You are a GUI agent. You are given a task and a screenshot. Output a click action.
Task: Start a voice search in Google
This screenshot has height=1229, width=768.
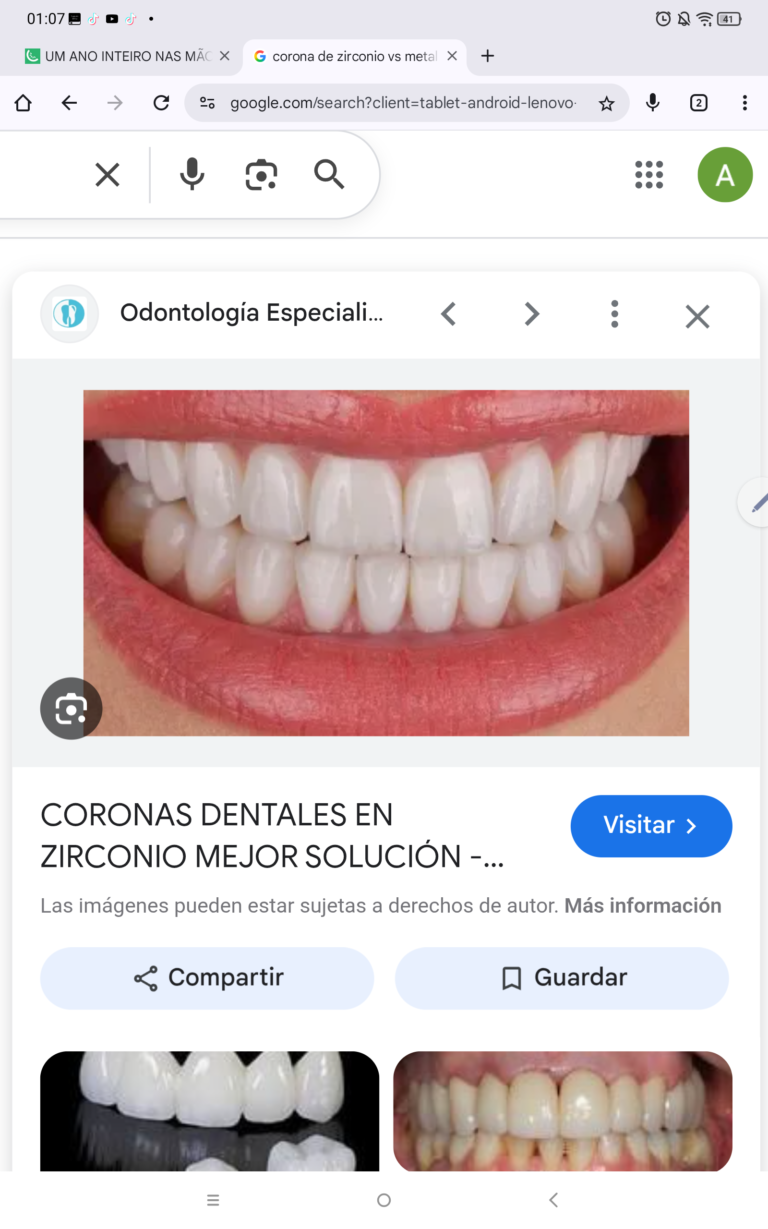point(191,175)
